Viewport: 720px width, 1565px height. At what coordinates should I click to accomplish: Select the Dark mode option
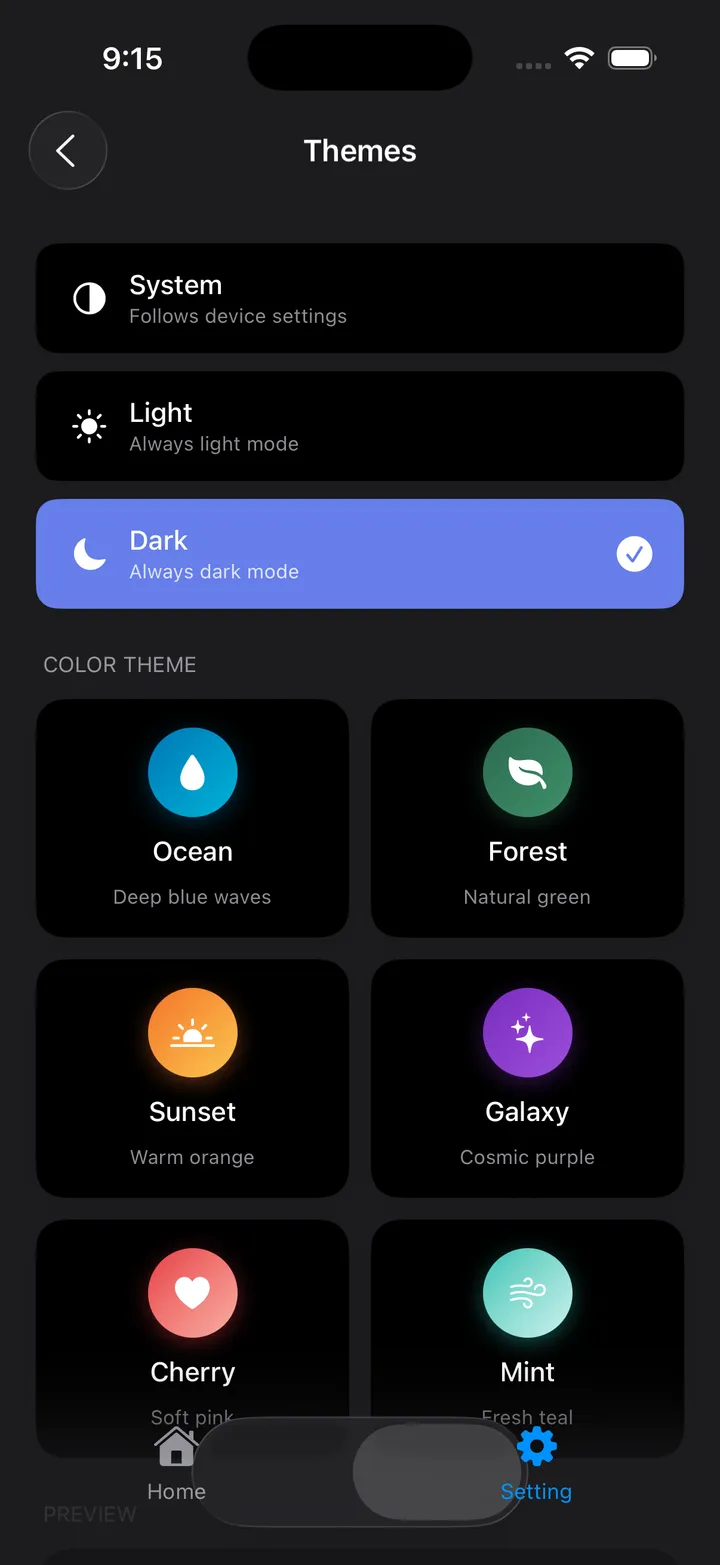360,554
